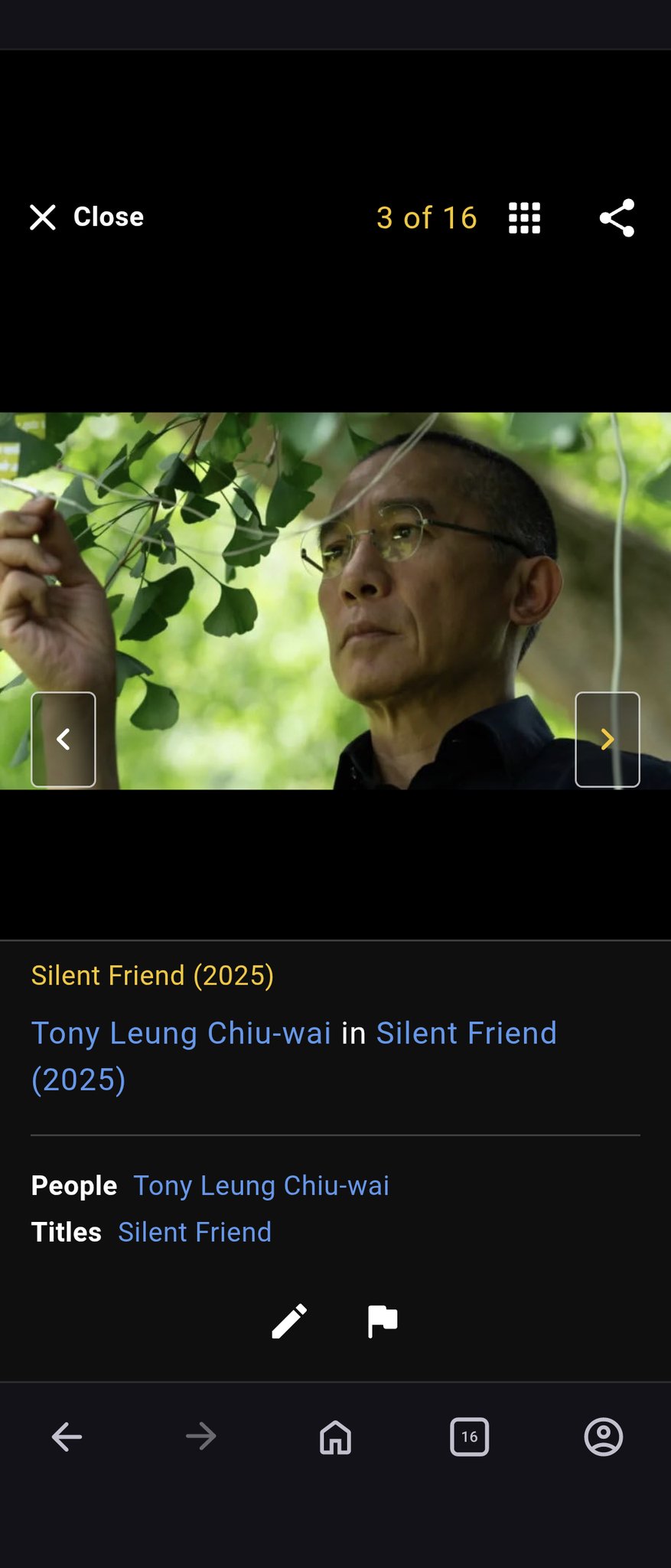Share this photo

point(617,218)
